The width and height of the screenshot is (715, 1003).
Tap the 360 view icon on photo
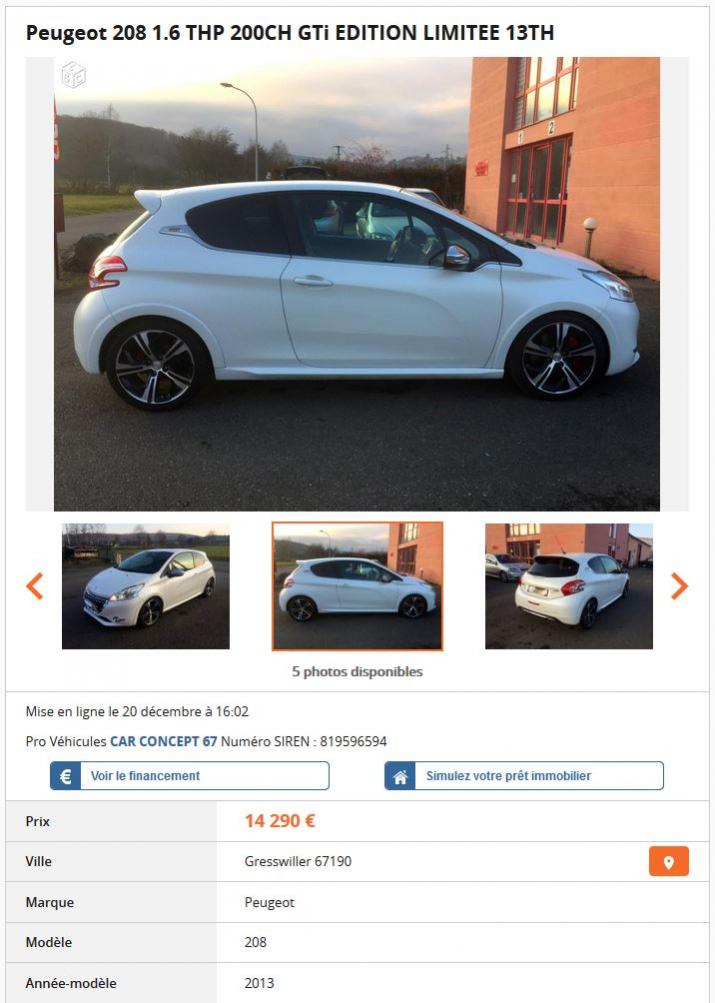click(x=73, y=74)
